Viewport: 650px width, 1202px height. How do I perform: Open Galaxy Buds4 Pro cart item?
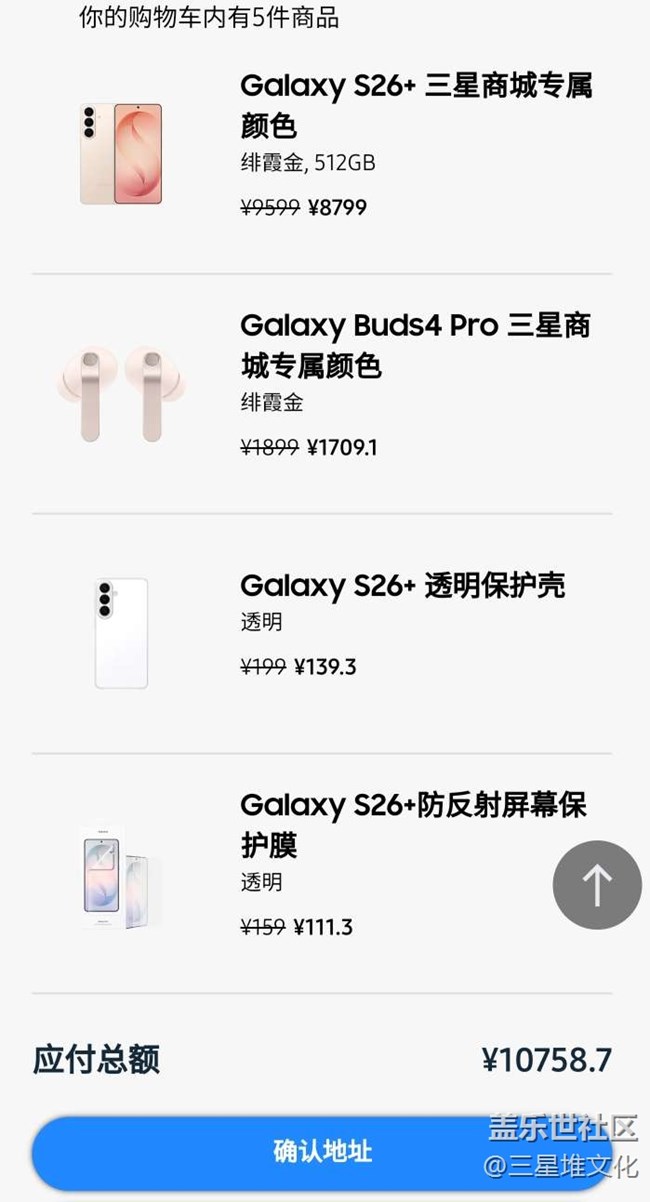click(416, 345)
